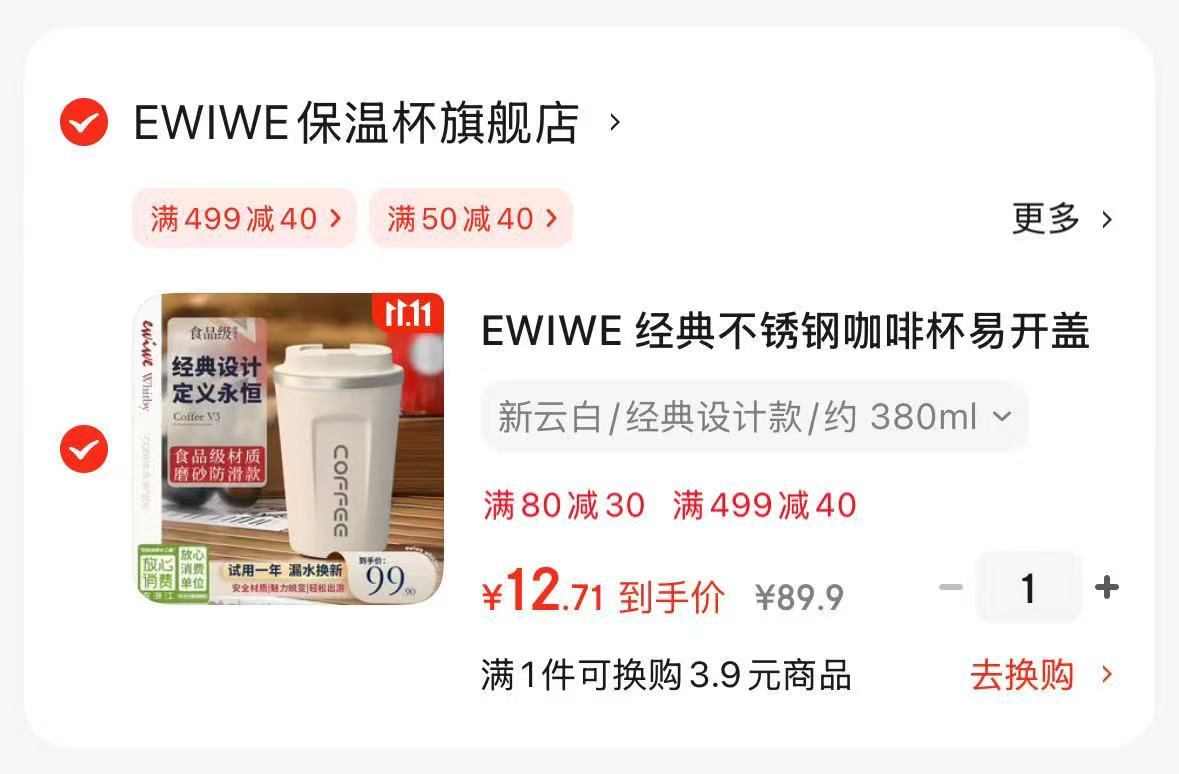Increase the item quantity with plus
The image size is (1179, 774).
[x=1107, y=588]
